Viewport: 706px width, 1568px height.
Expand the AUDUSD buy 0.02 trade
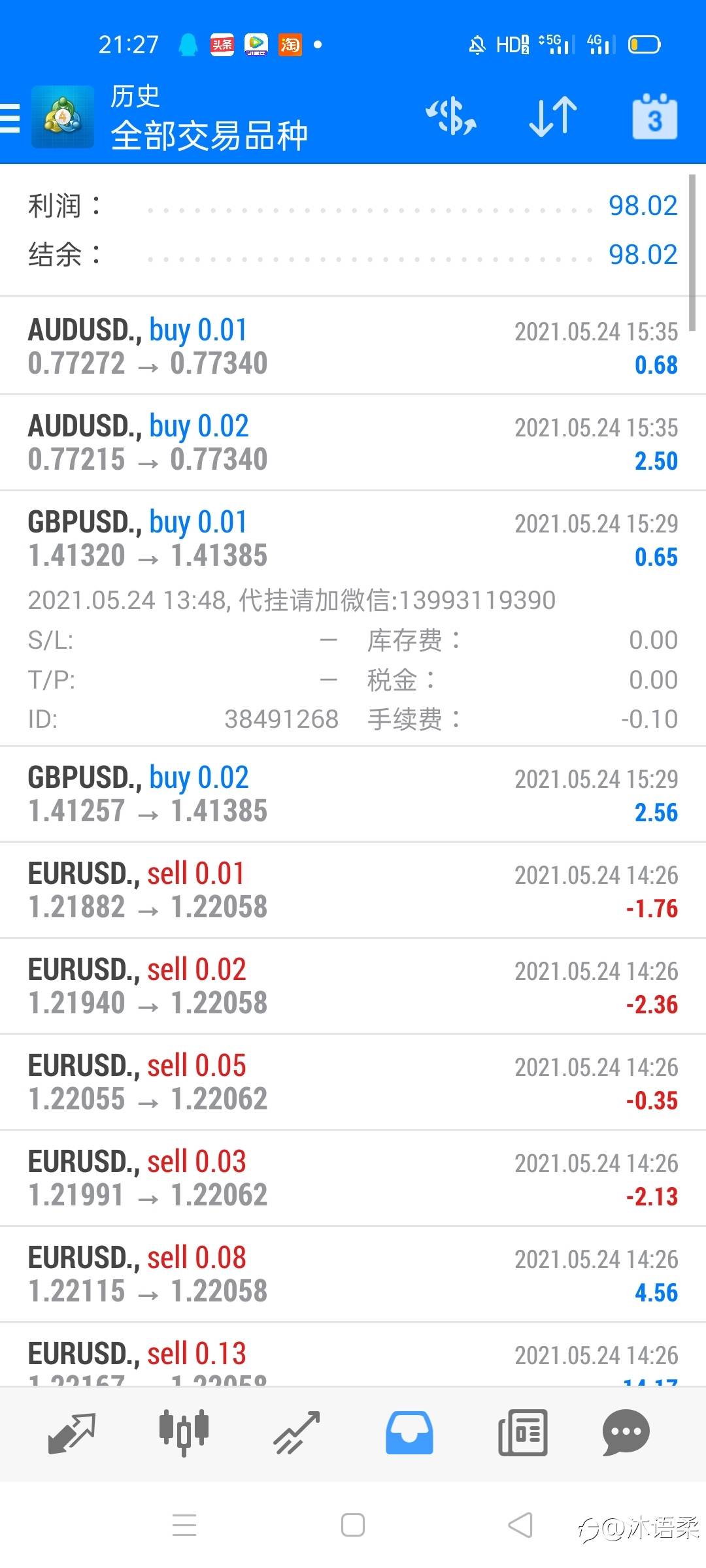353,442
